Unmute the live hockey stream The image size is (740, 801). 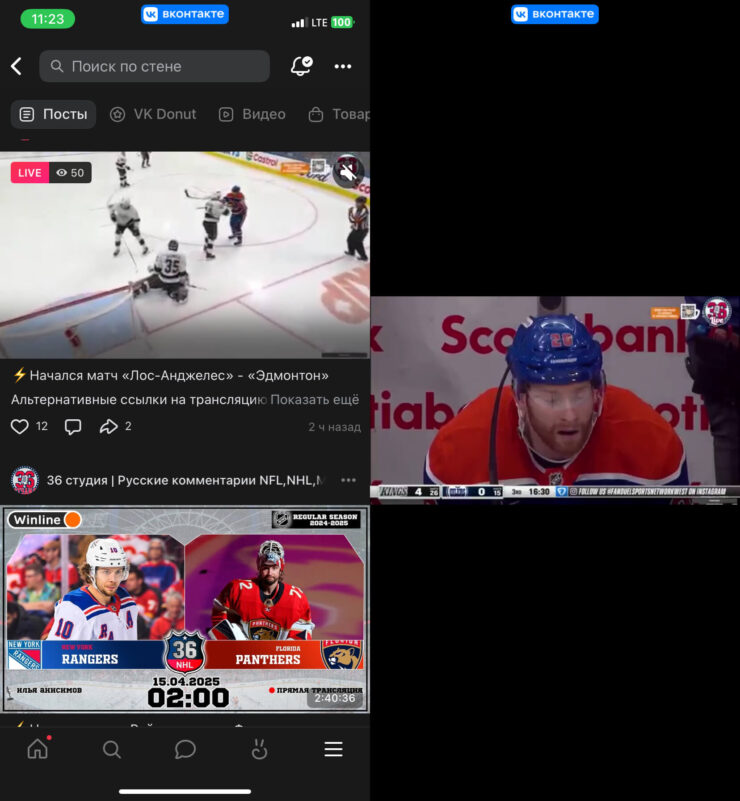347,171
